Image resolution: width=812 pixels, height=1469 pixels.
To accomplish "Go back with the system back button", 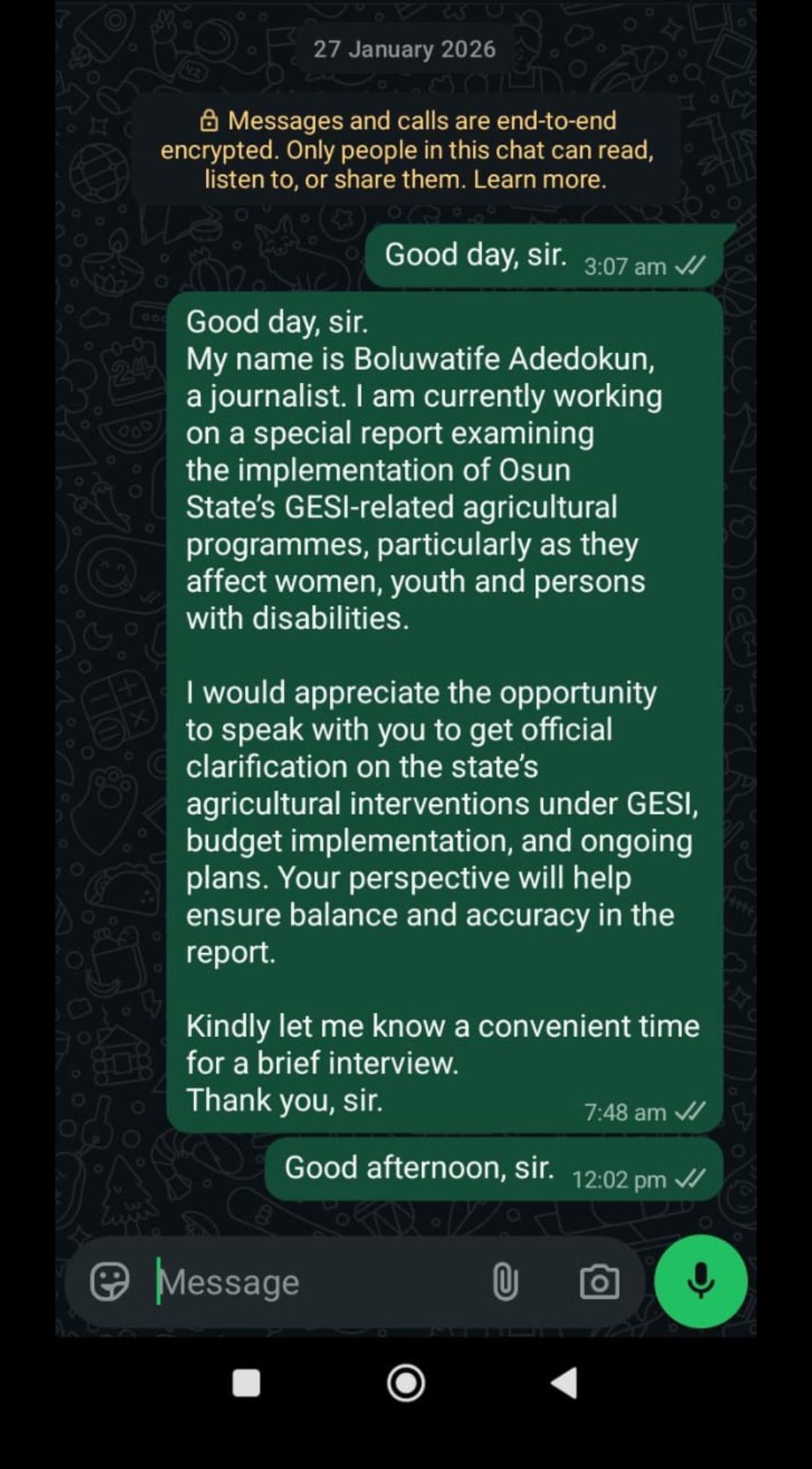I will [564, 1382].
